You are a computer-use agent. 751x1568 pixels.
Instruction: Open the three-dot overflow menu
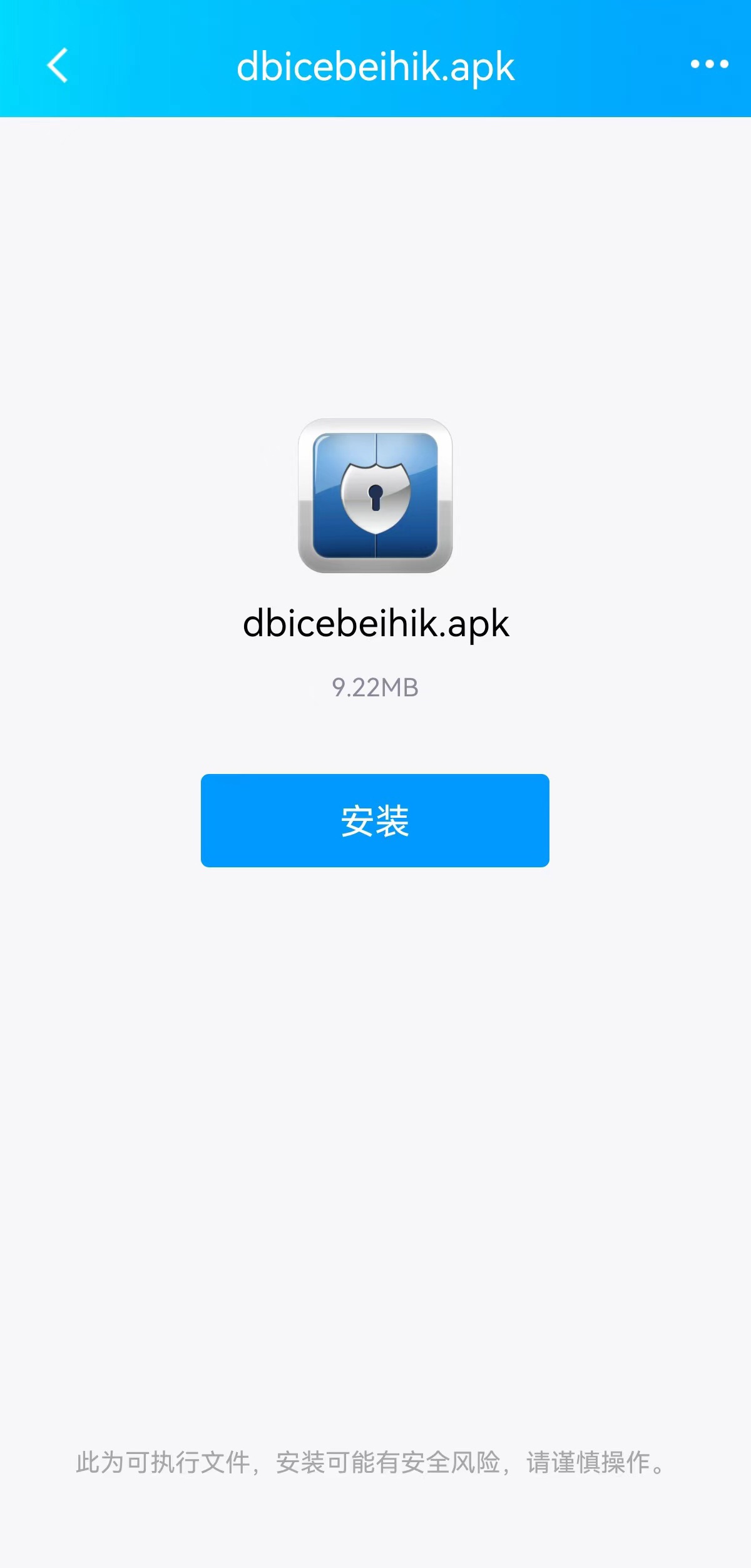[x=709, y=64]
